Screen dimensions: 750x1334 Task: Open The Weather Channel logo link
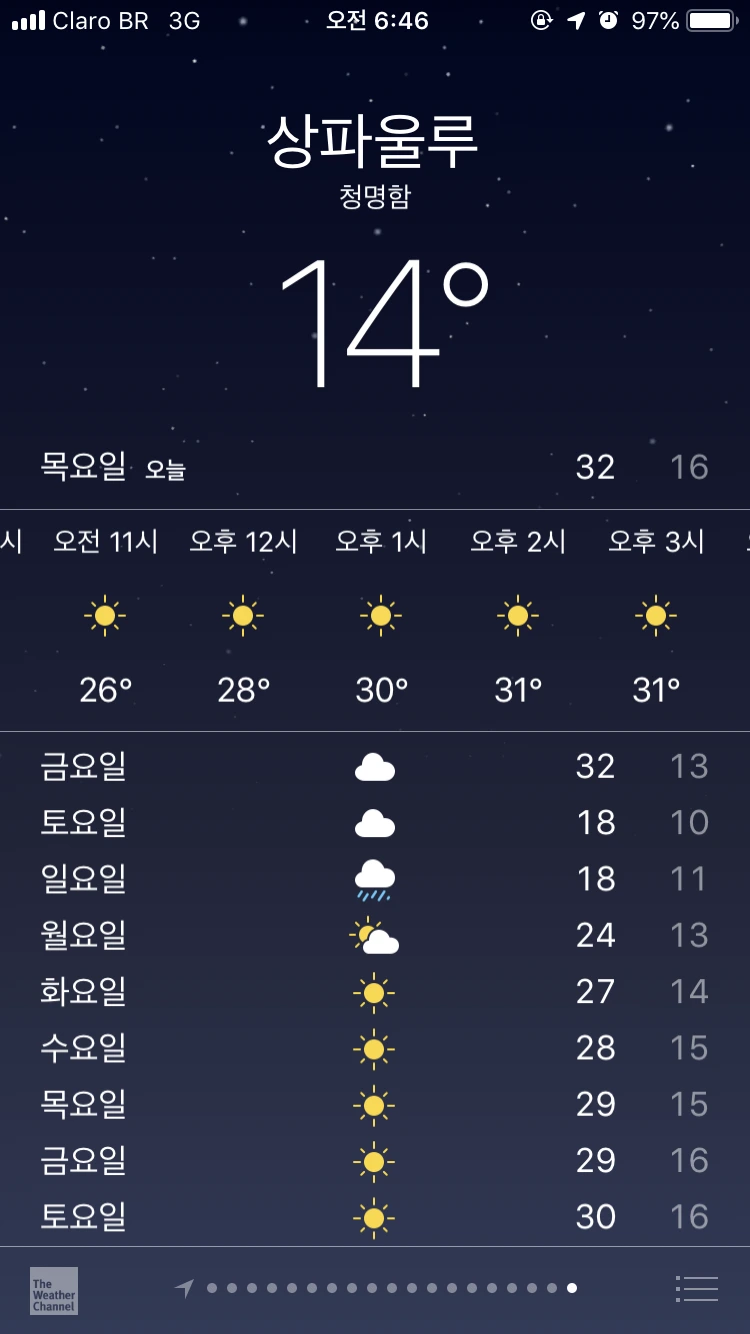[52, 1291]
